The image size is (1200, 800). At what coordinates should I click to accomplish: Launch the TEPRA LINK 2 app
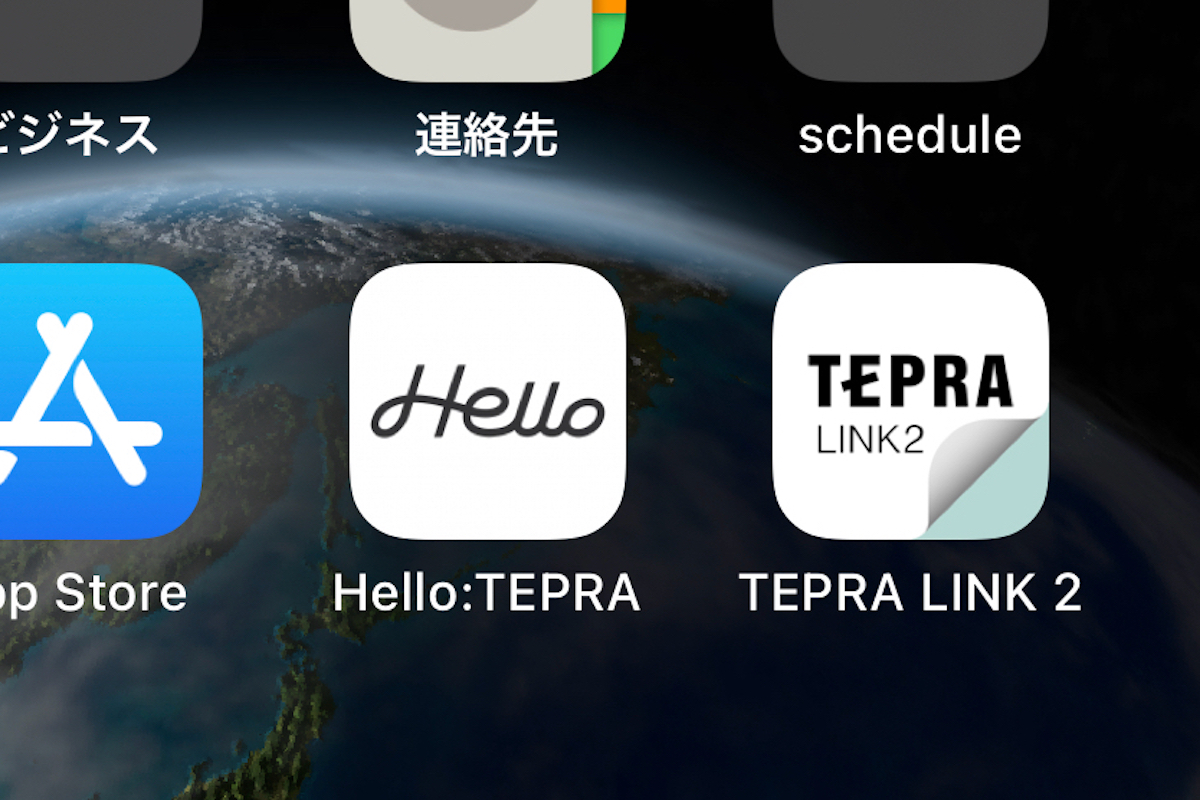[910, 401]
